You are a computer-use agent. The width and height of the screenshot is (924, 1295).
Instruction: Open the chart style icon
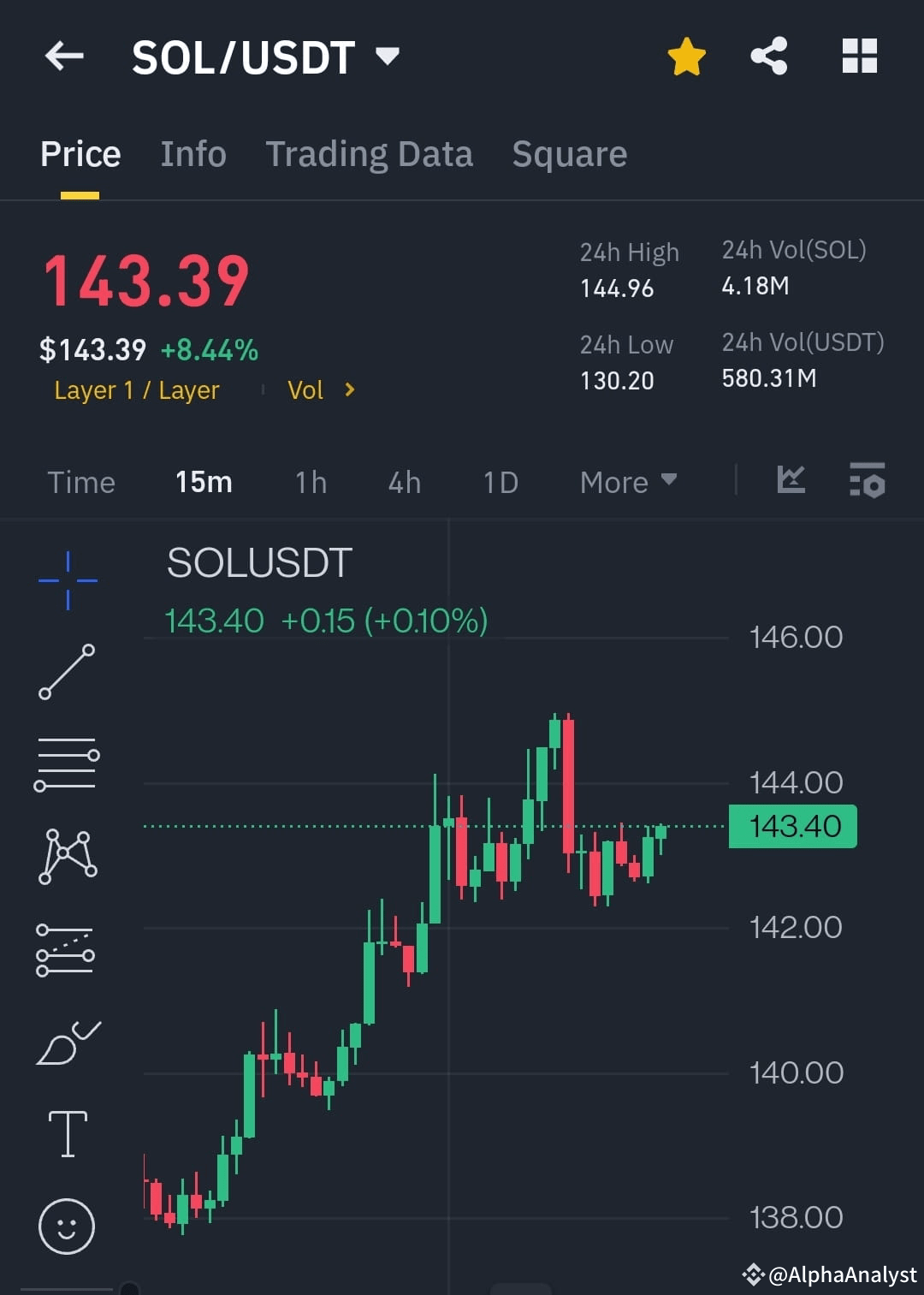point(791,481)
